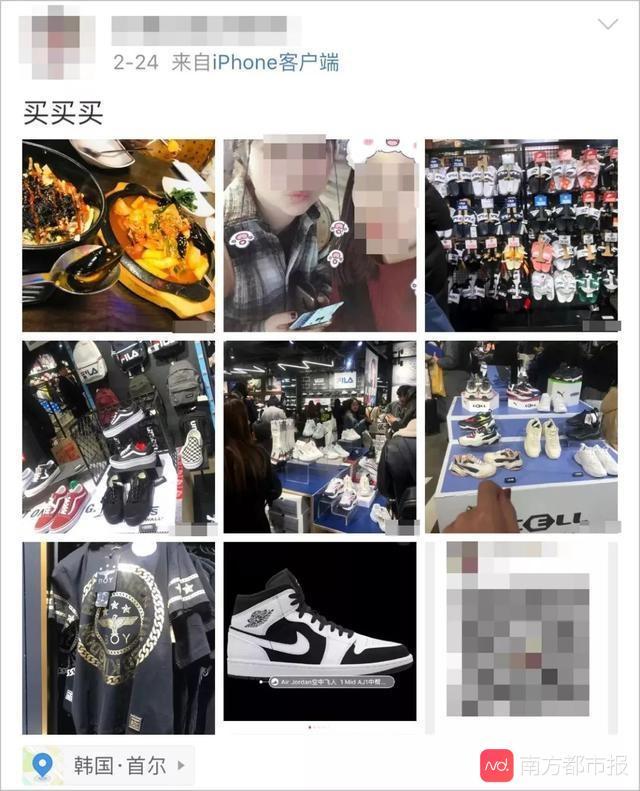
Task: Tap the iPhone客户端 source link
Action: point(276,62)
